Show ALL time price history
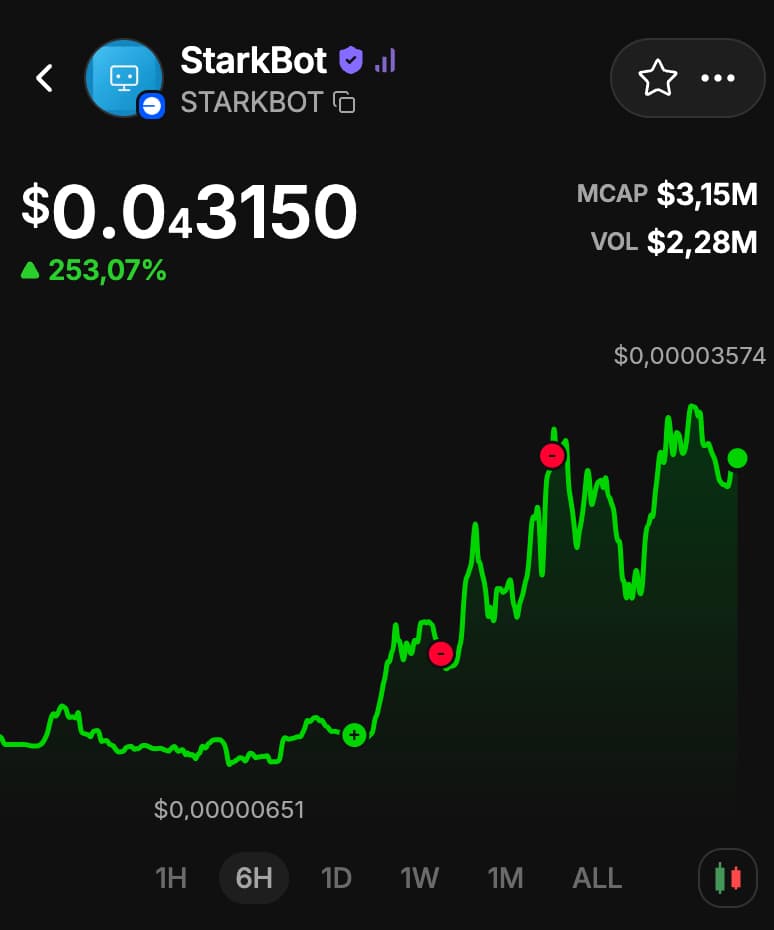The image size is (774, 930). click(597, 878)
